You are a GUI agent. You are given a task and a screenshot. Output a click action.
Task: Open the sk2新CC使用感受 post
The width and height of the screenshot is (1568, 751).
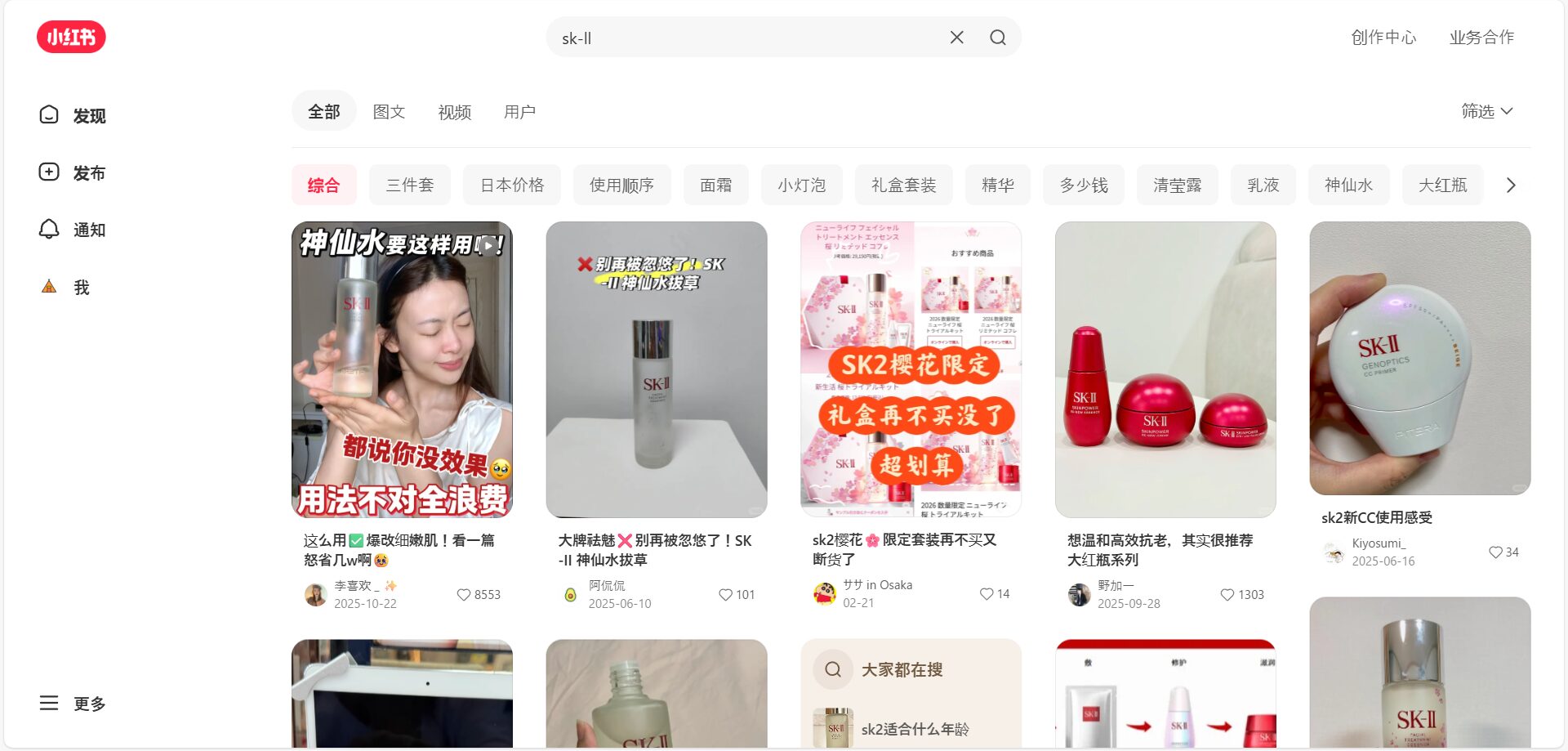(1419, 358)
